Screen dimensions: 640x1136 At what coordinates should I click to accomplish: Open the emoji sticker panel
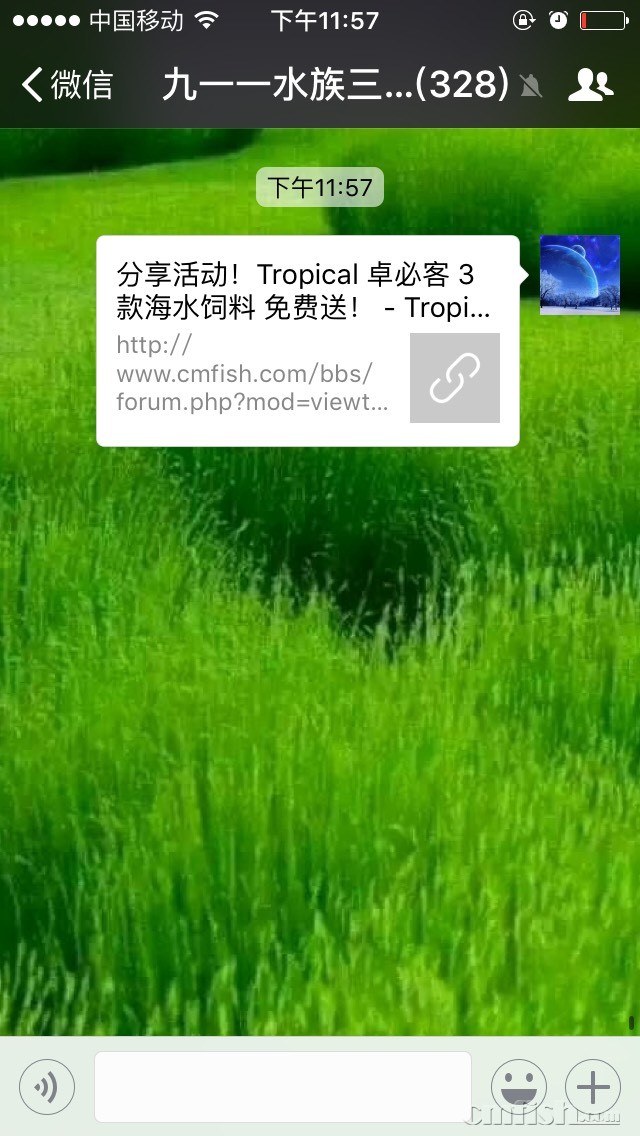[x=518, y=1086]
